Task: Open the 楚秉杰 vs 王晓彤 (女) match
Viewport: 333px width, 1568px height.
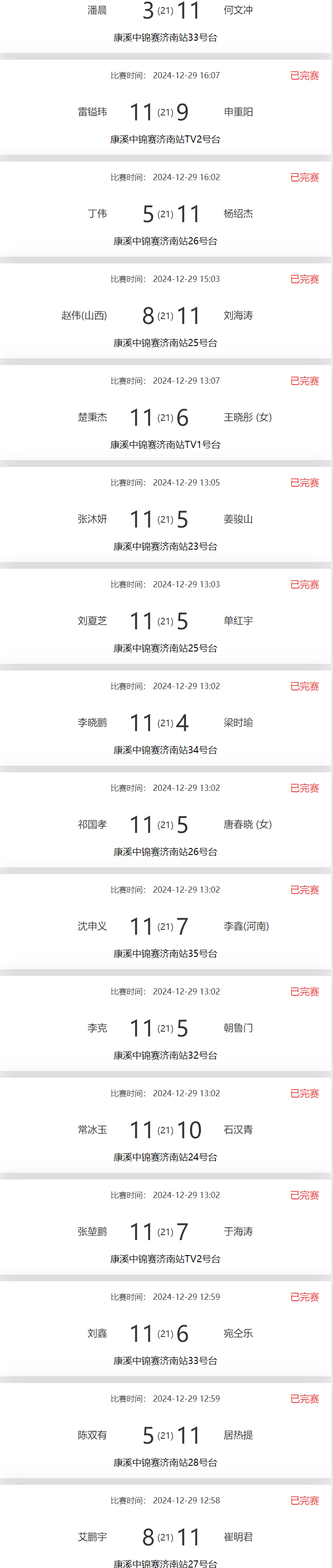Action: point(165,417)
